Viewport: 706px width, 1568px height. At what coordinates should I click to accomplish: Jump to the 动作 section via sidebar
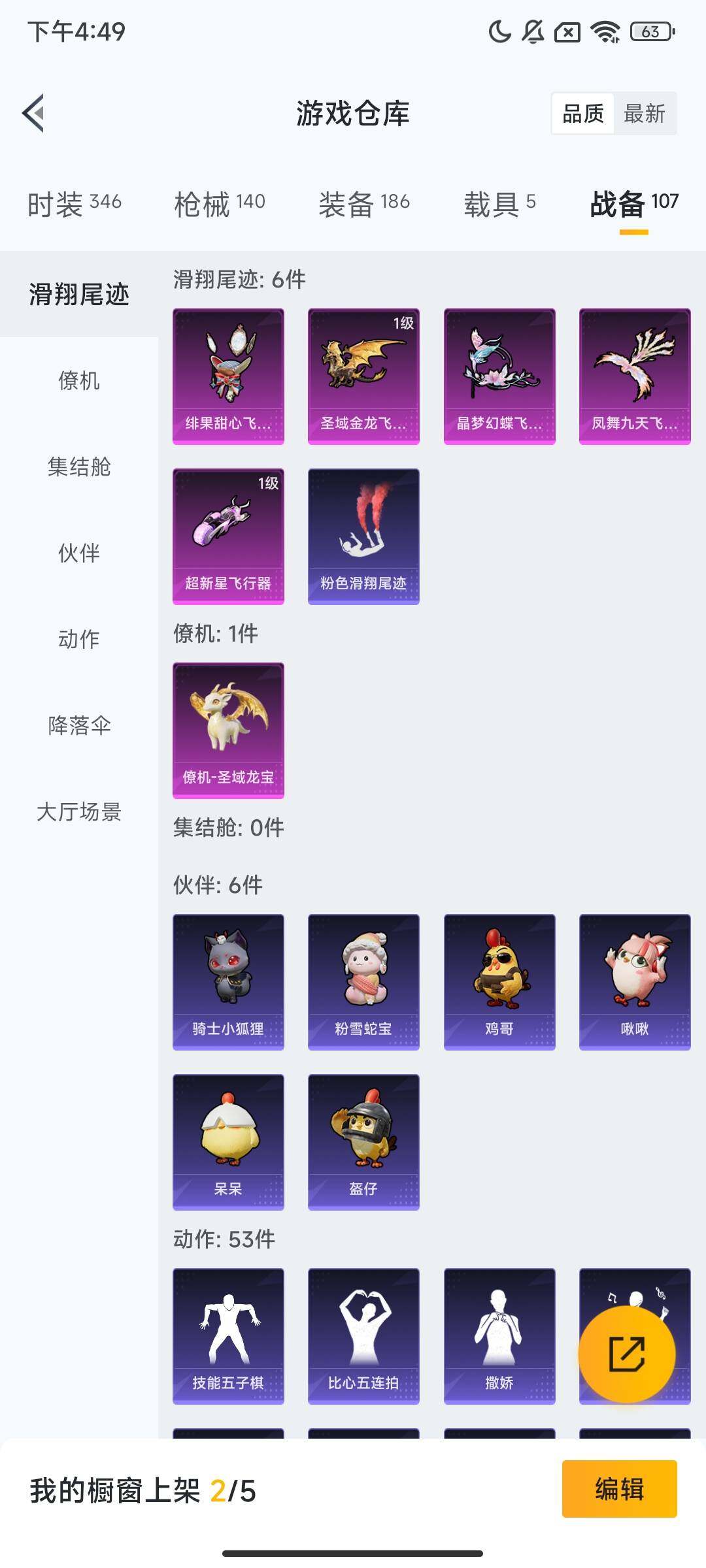pyautogui.click(x=77, y=640)
